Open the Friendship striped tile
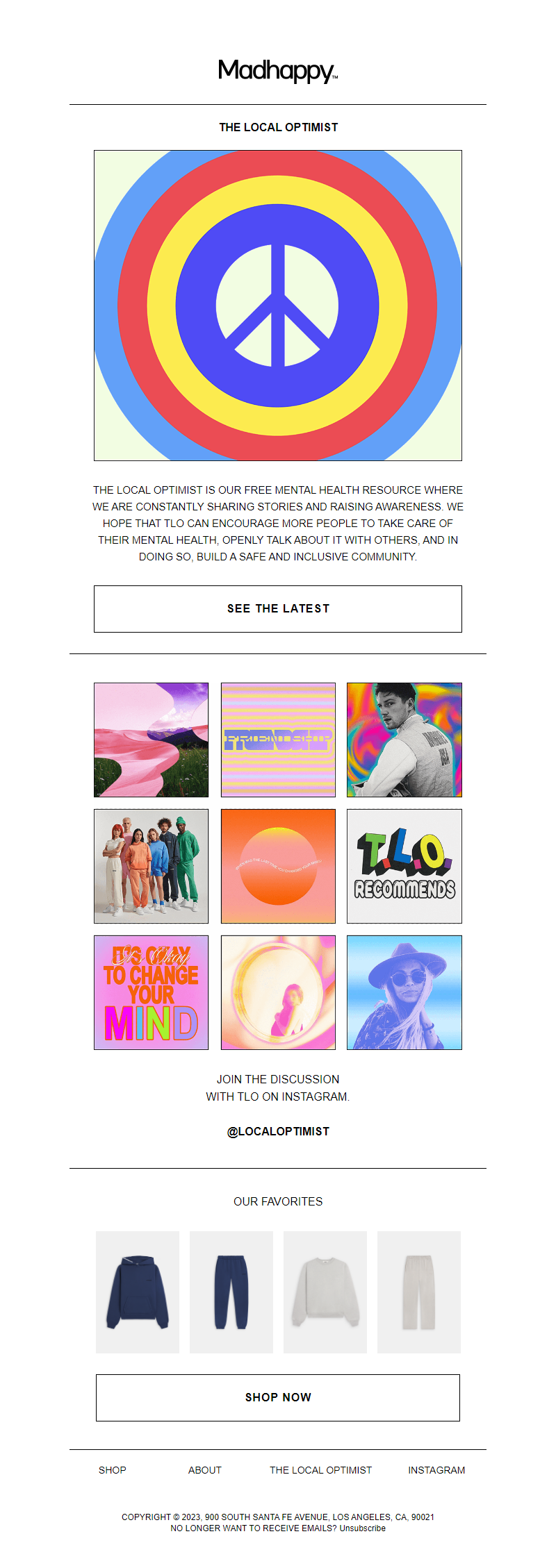Screen dimensions: 556x1568 pyautogui.click(x=278, y=740)
